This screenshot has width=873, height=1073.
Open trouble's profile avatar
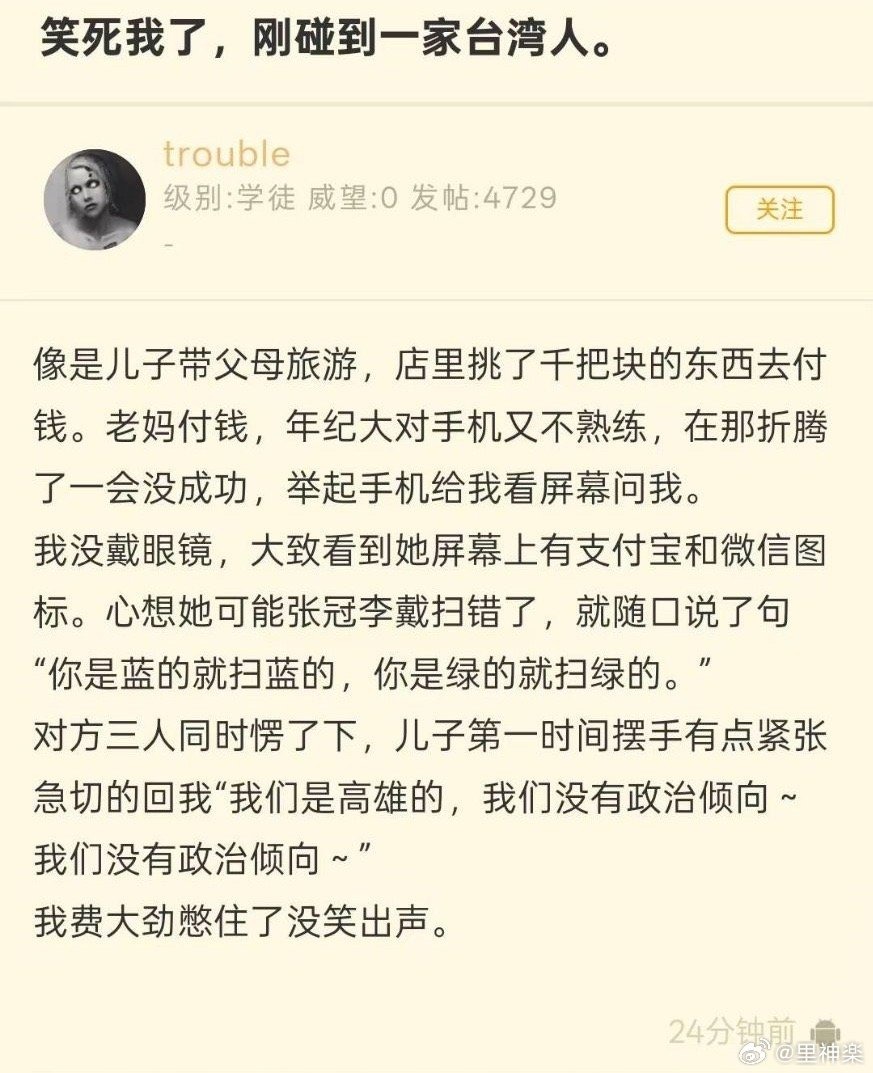tap(95, 200)
